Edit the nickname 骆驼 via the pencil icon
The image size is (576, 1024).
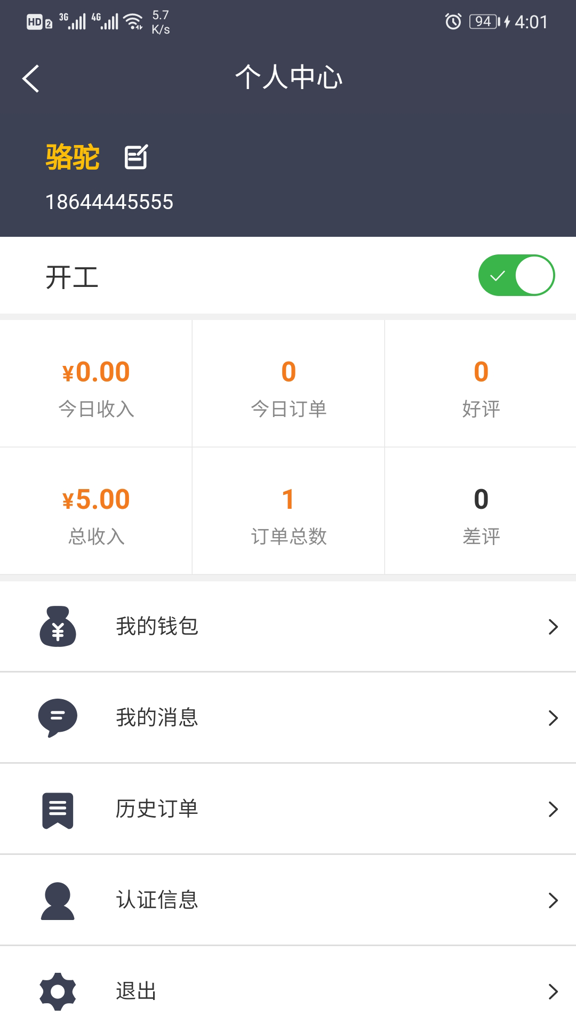[136, 157]
